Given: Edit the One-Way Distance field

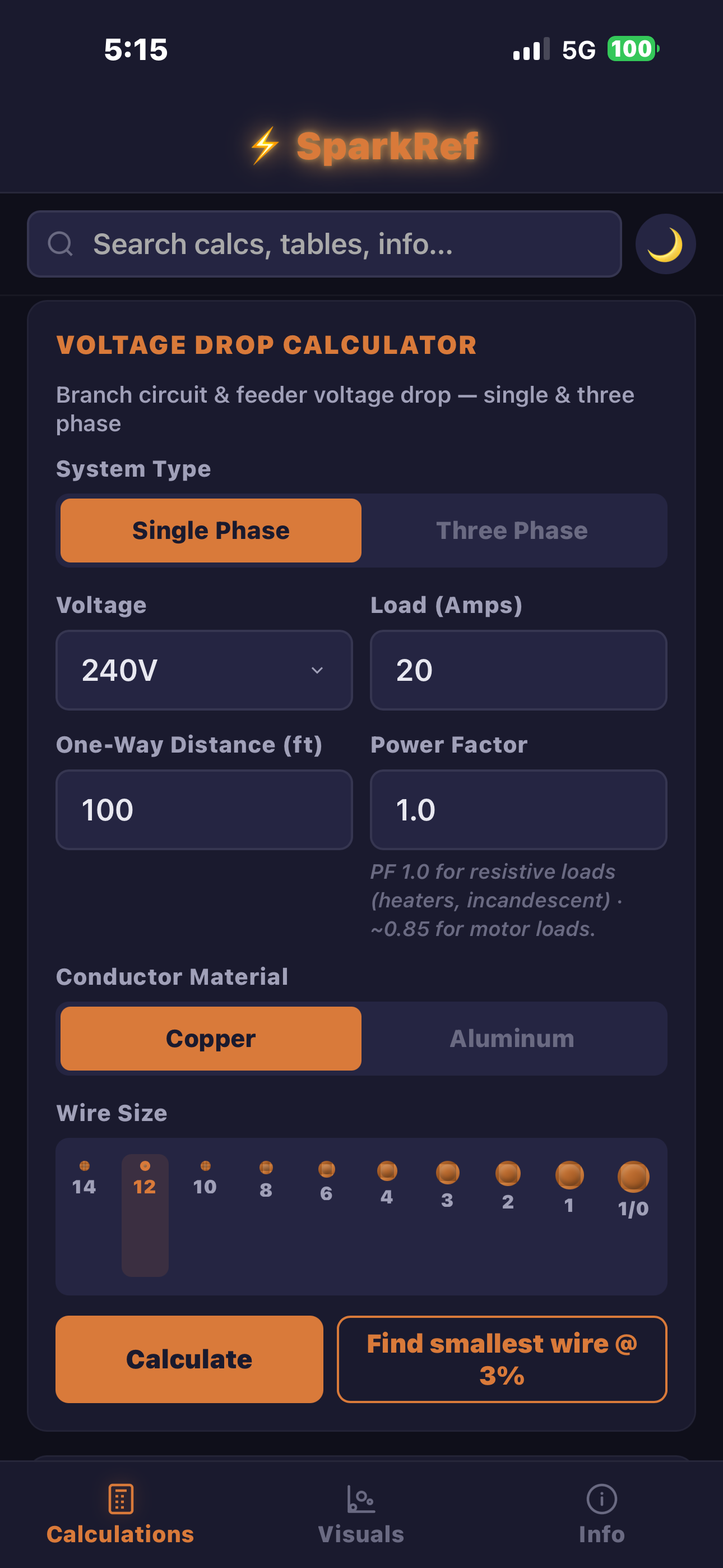Looking at the screenshot, I should 204,809.
